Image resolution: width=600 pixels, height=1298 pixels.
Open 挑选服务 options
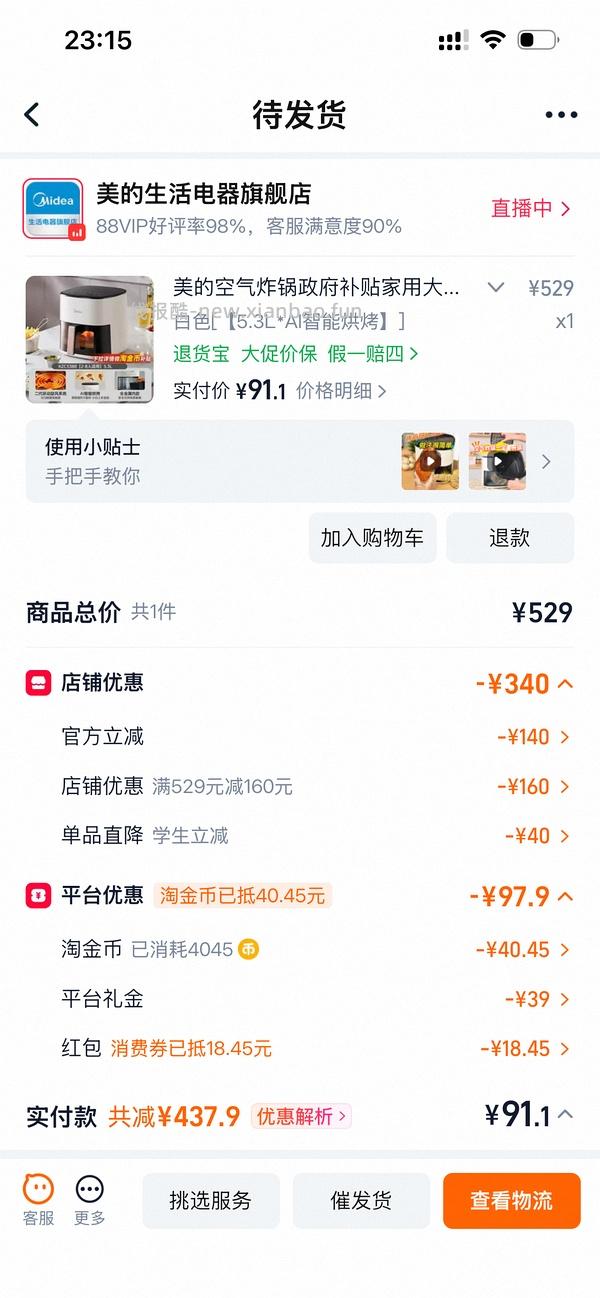point(210,1201)
